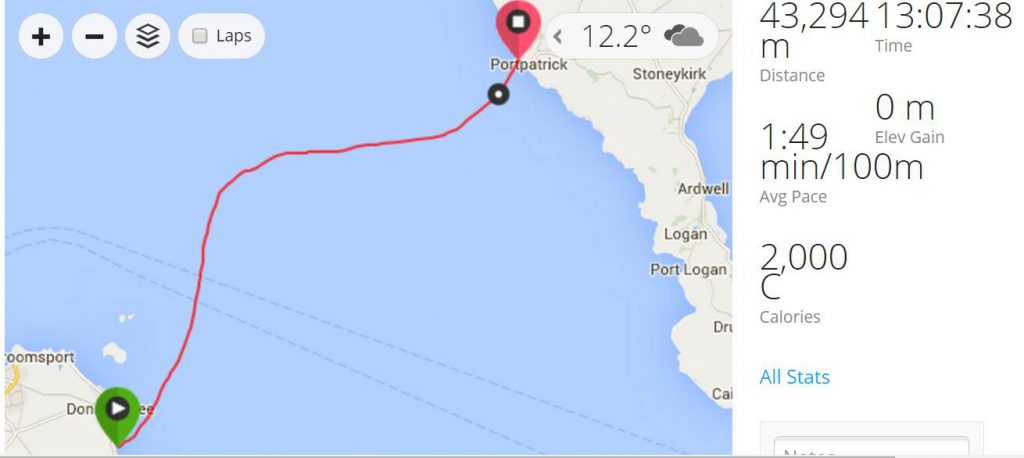
Task: Tap the red finish marker
Action: tap(518, 23)
